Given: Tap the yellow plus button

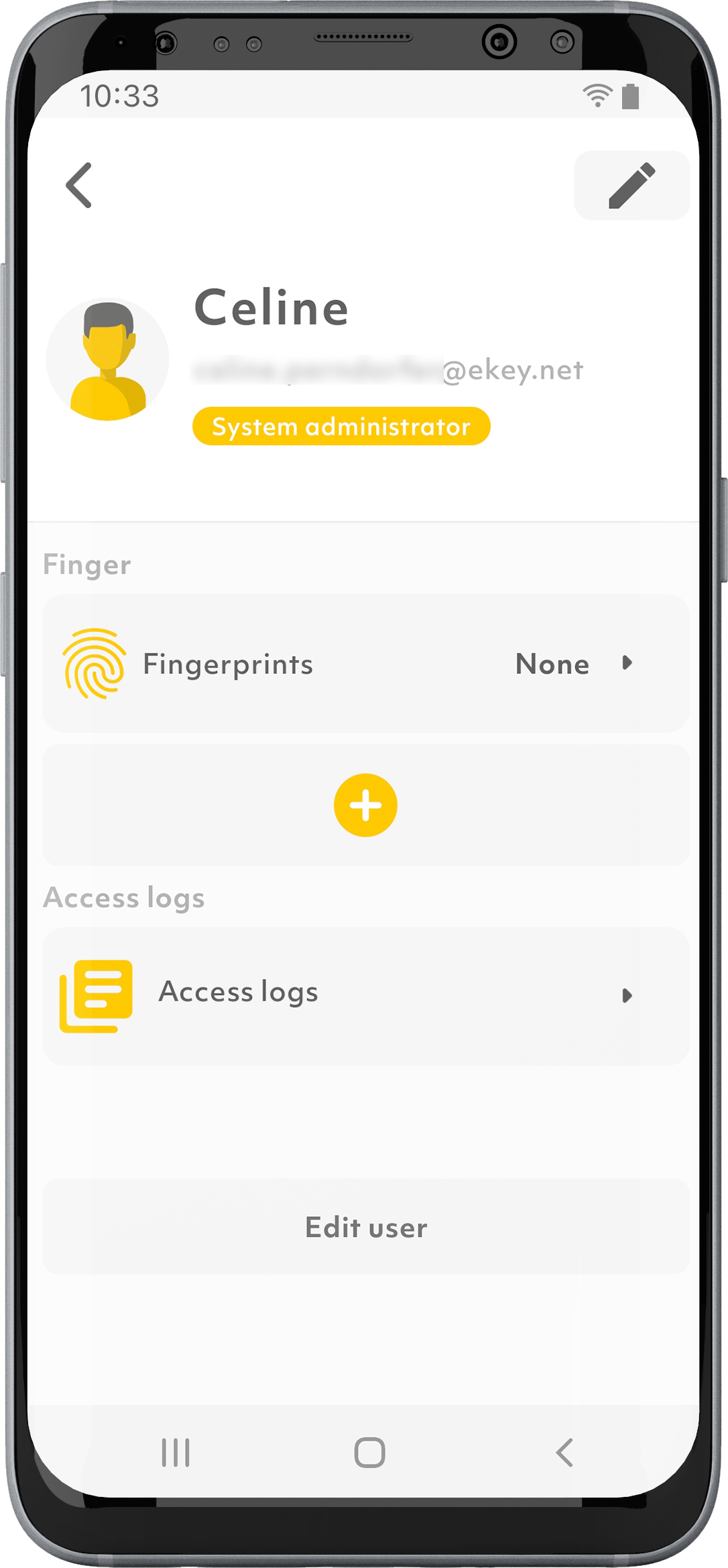Looking at the screenshot, I should point(365,805).
